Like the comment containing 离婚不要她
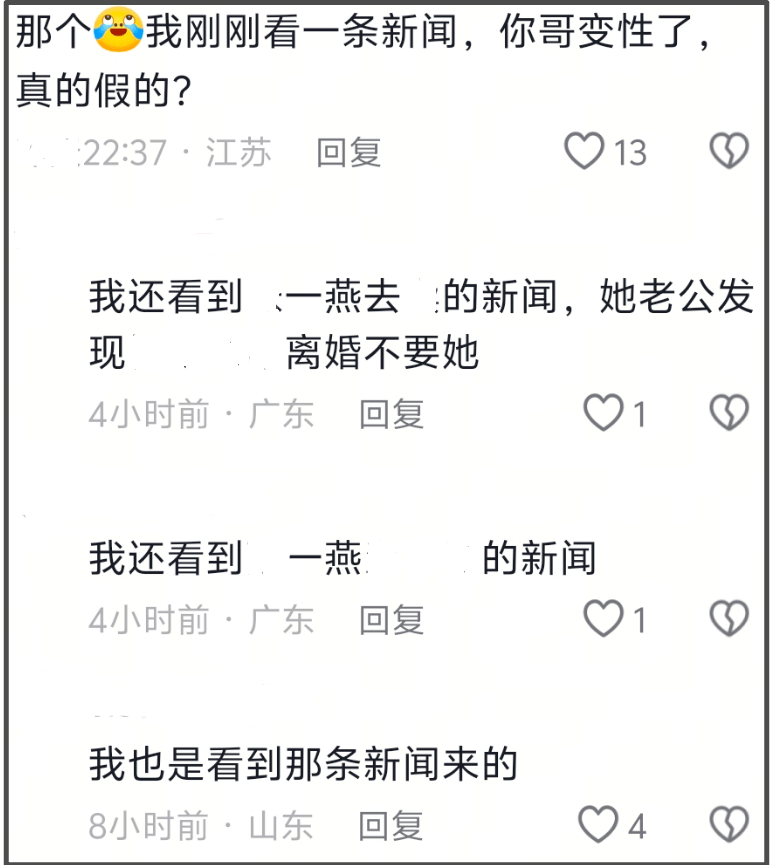 click(603, 413)
